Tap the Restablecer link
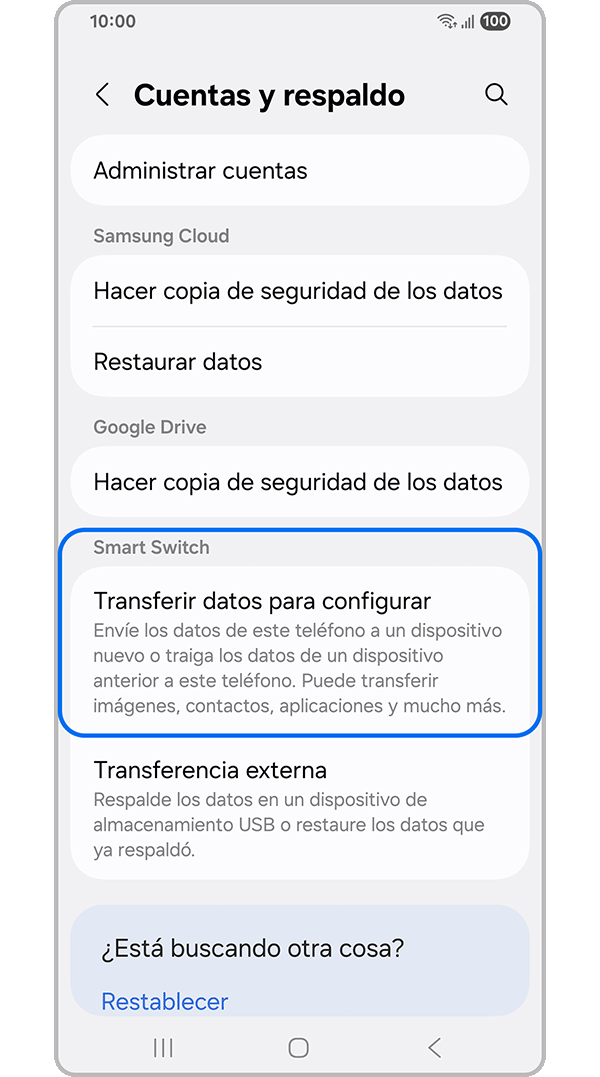 (165, 1001)
